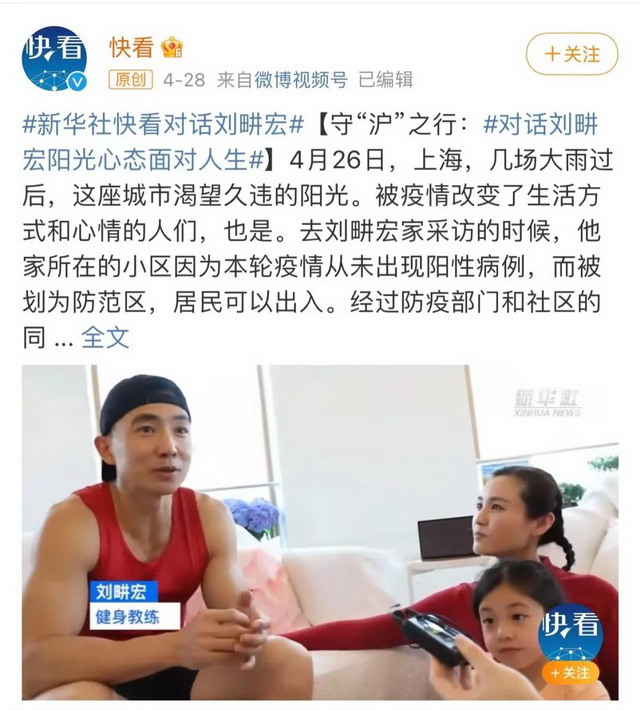640x711 pixels.
Task: Expand the post with 全文
Action: [105, 337]
